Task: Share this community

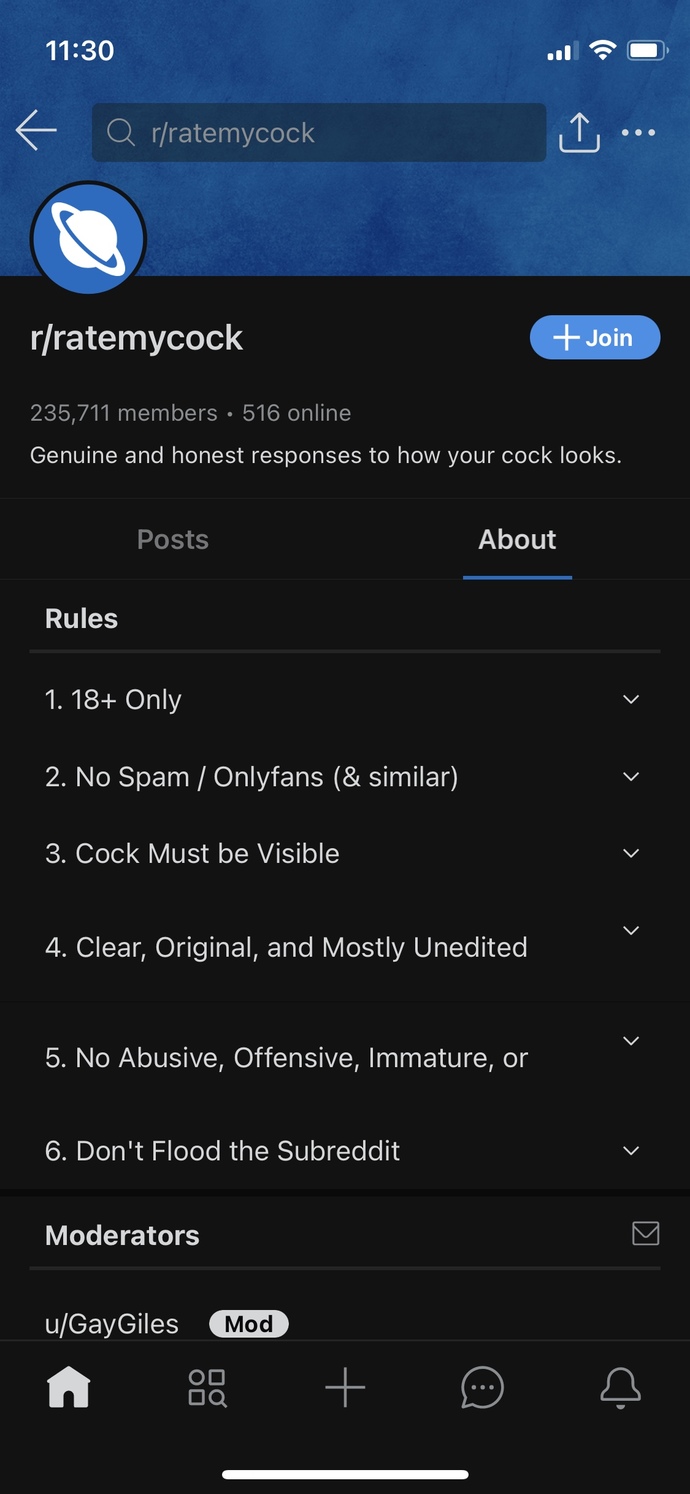Action: point(579,132)
